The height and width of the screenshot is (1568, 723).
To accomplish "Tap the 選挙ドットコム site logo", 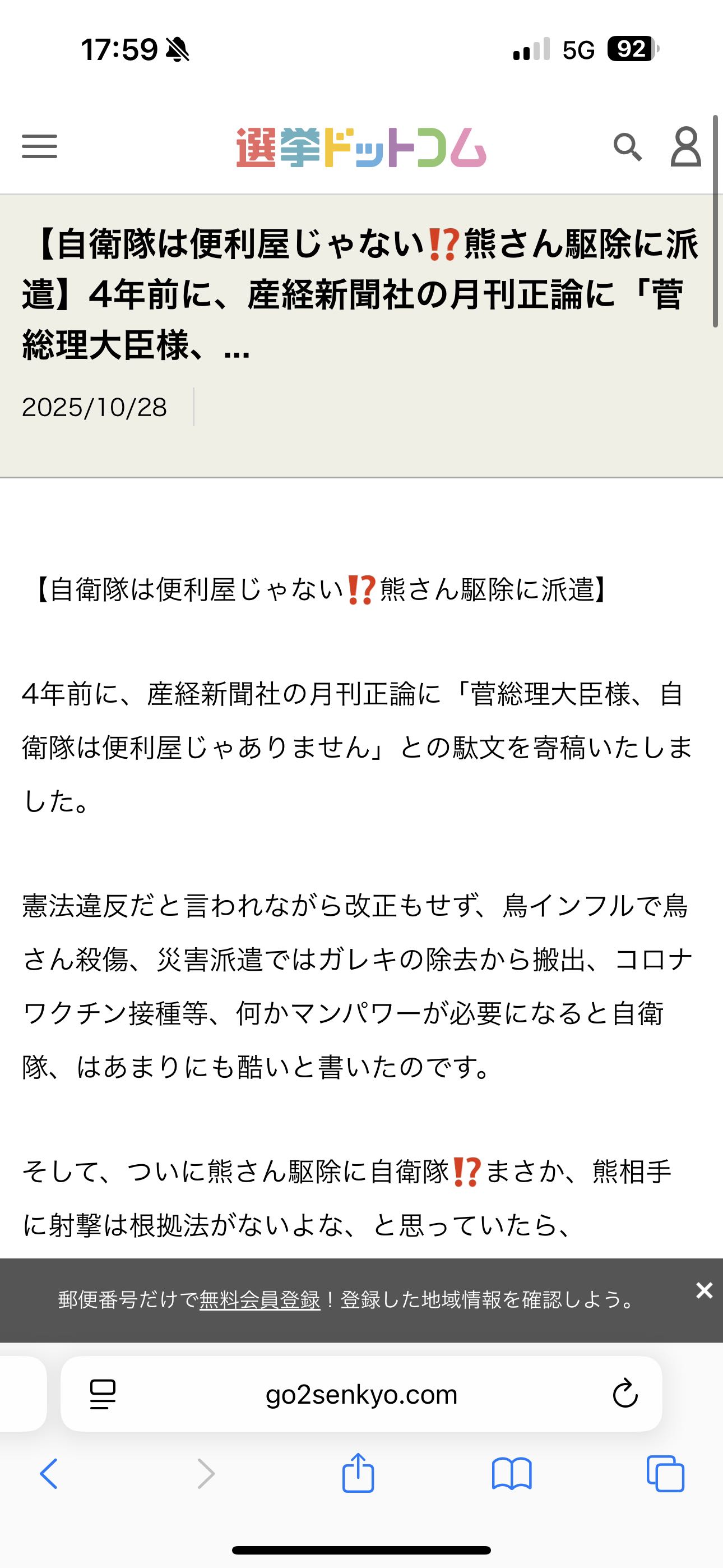I will [361, 147].
